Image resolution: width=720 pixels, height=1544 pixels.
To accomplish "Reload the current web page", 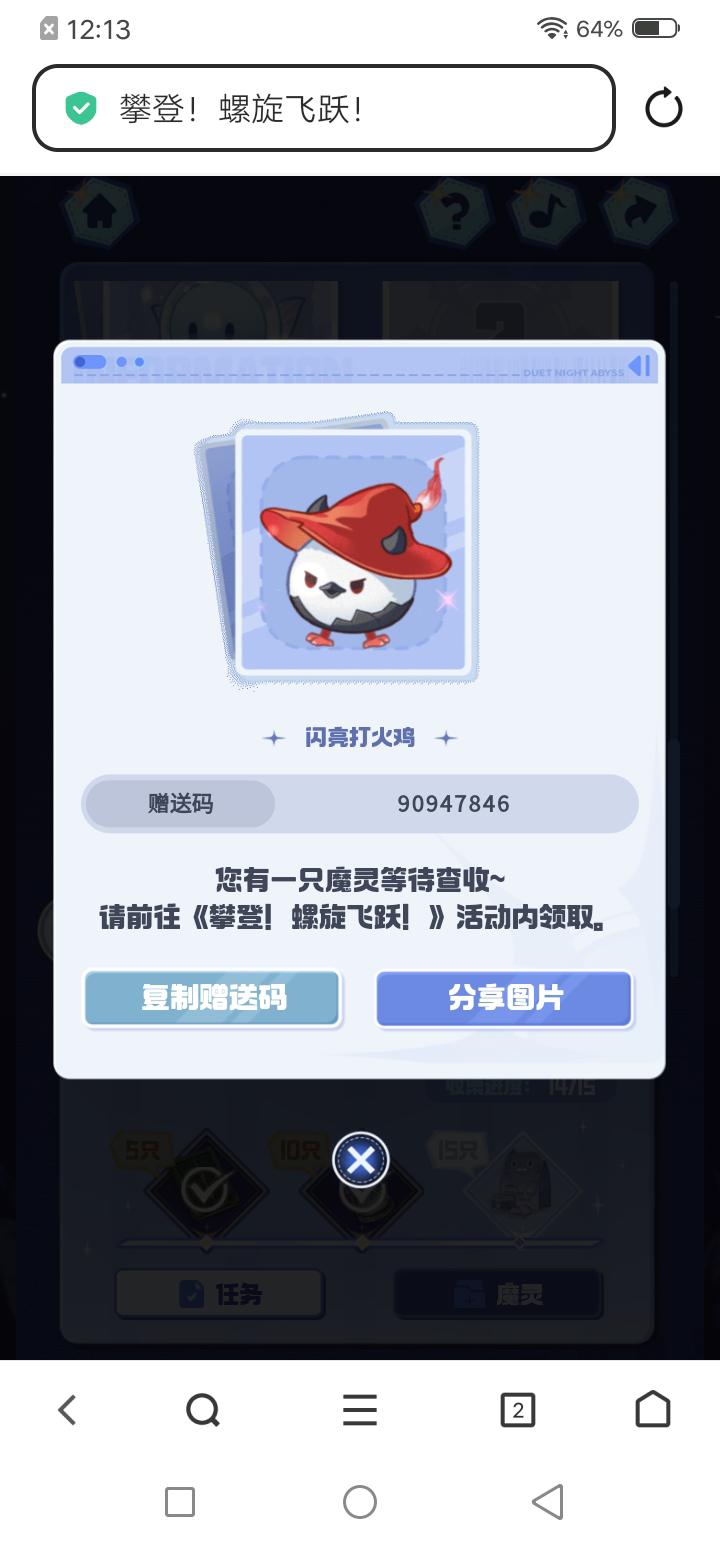I will pyautogui.click(x=663, y=108).
